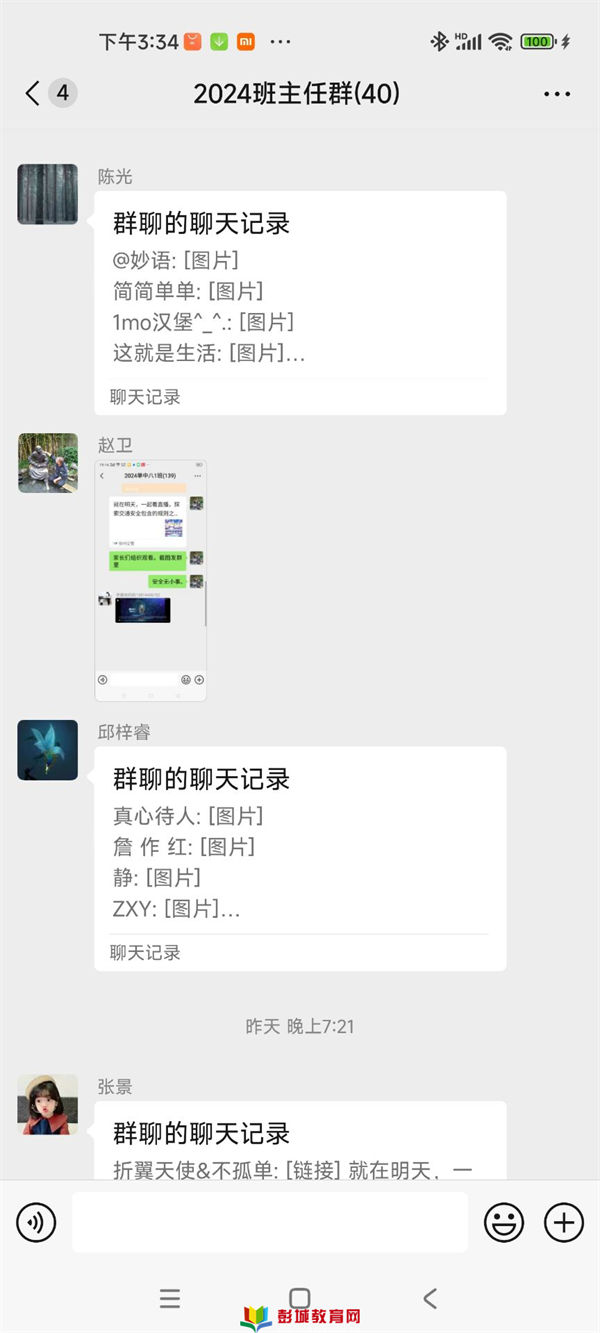Screen dimensions: 600x1333
Task: Open the system recent apps menu
Action: pyautogui.click(x=170, y=1298)
